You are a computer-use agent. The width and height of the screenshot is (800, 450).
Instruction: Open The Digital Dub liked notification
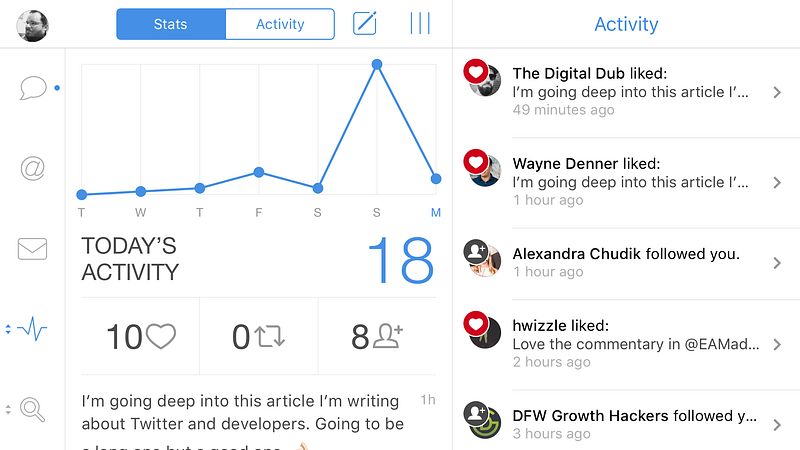click(627, 91)
